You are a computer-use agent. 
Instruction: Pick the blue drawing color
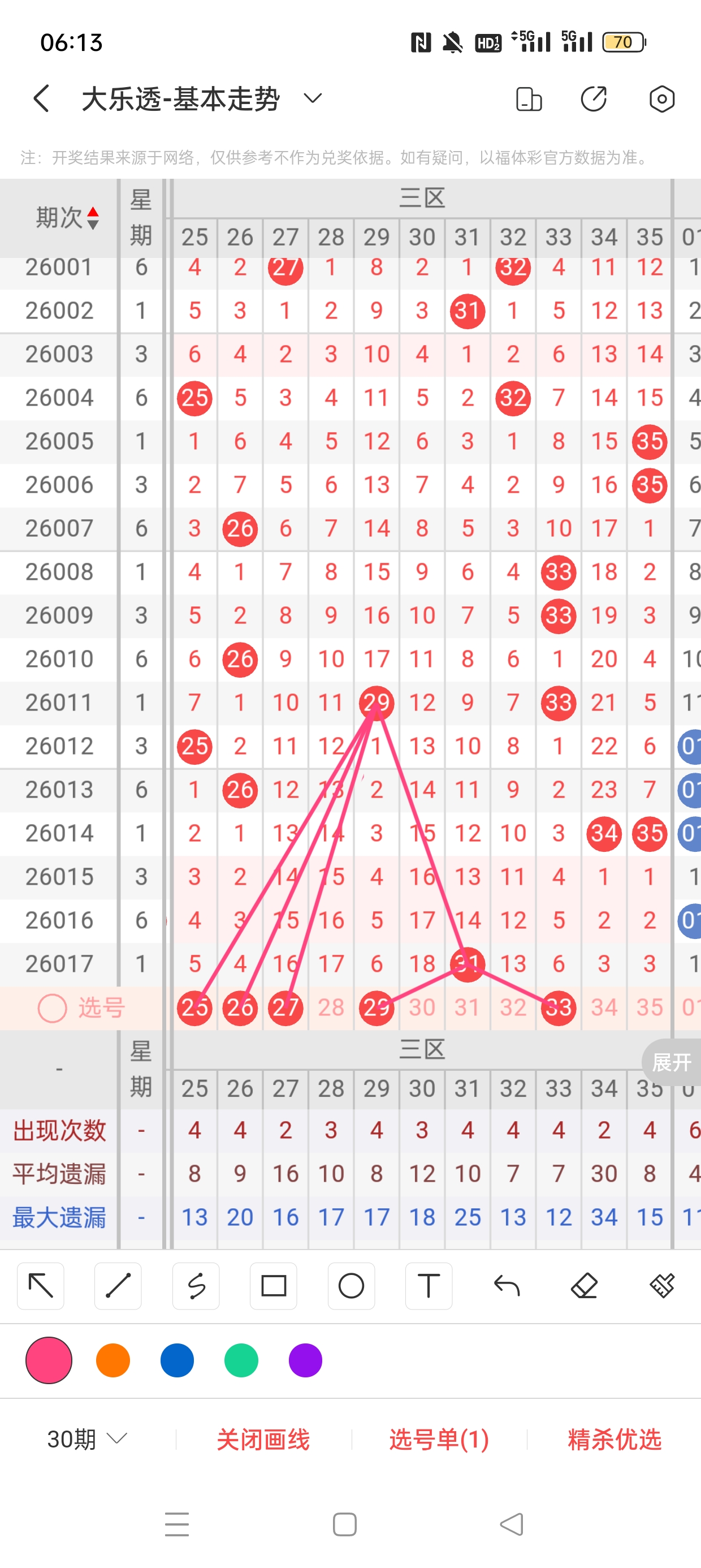click(x=177, y=1360)
